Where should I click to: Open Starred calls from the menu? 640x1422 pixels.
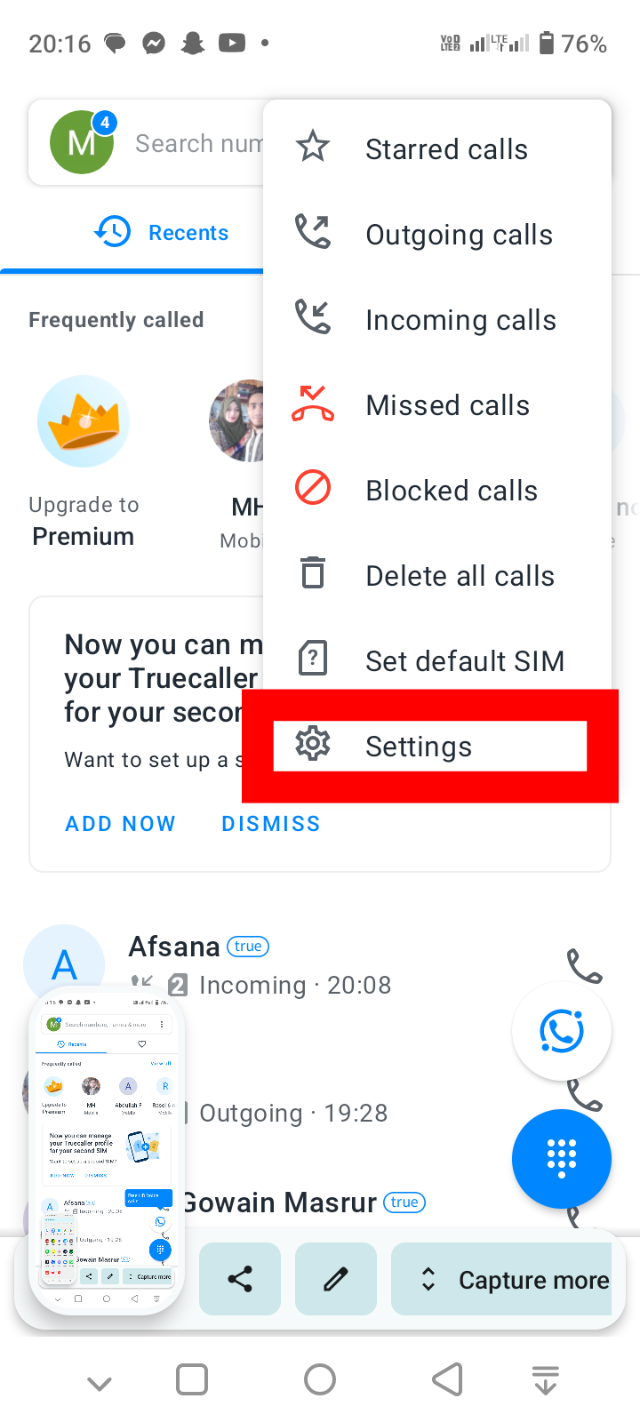[445, 149]
